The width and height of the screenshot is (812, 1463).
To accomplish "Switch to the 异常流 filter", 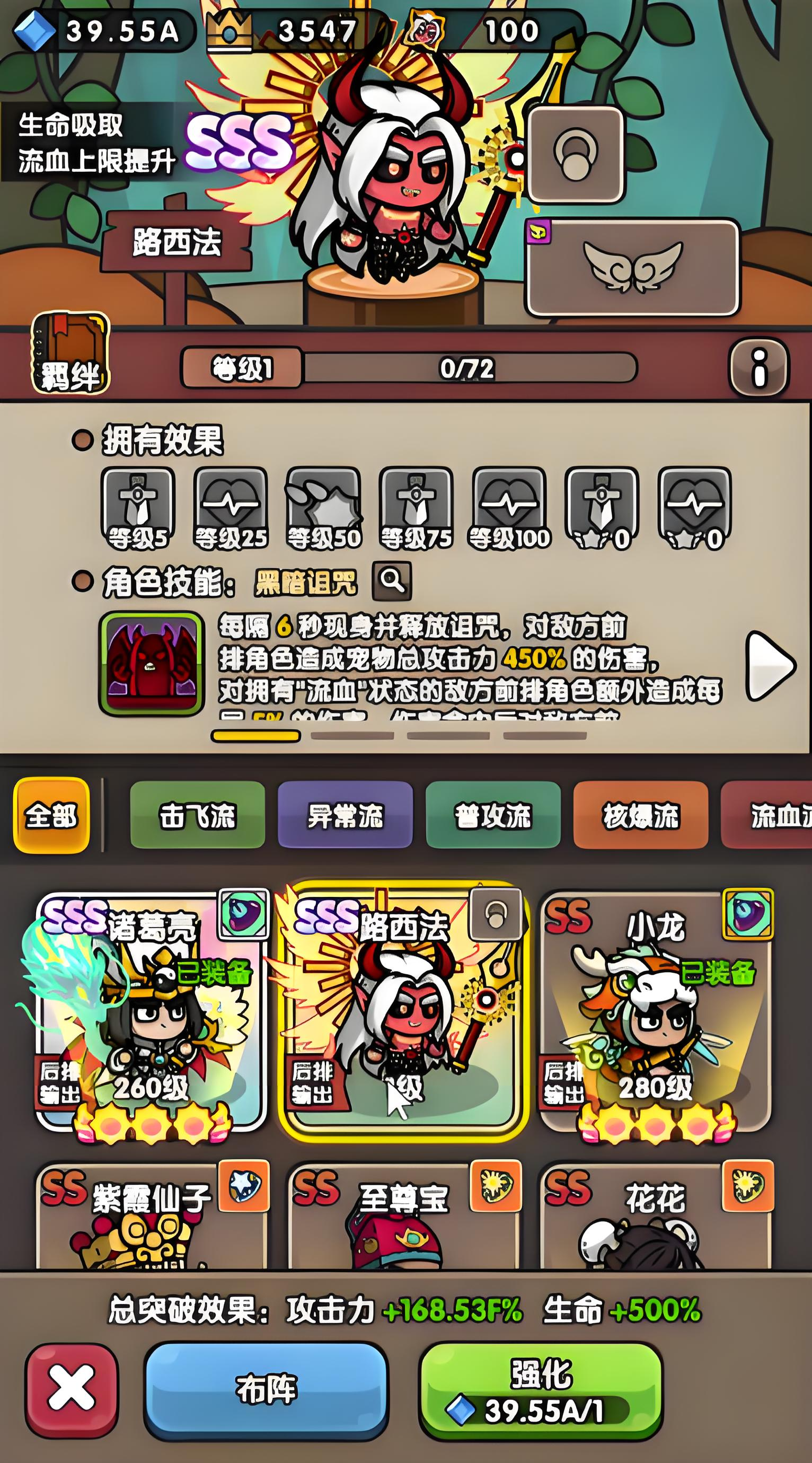I will click(x=345, y=815).
